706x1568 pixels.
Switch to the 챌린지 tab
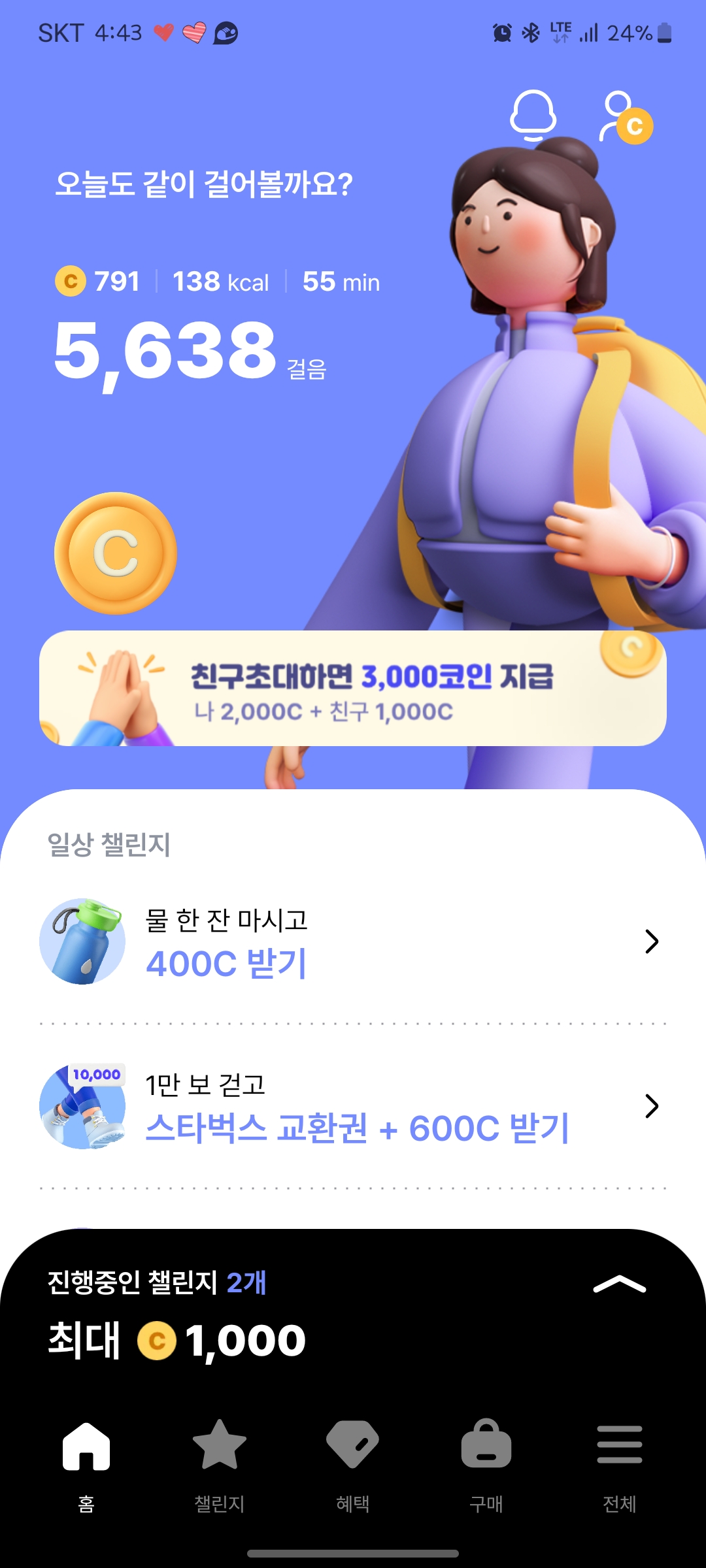(220, 1463)
